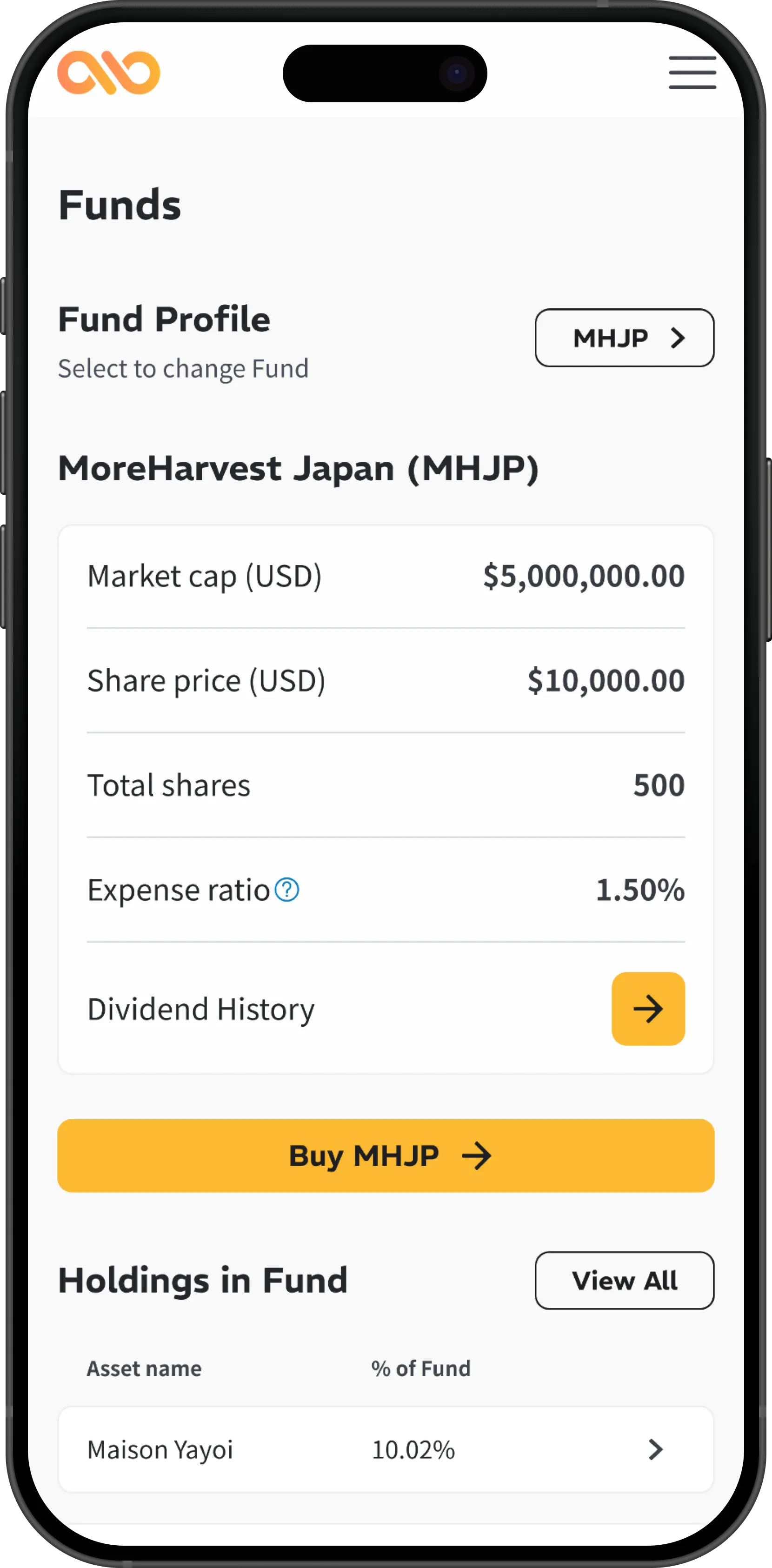This screenshot has width=772, height=1568.
Task: Click the Holdings in Fund section header
Action: pyautogui.click(x=202, y=1280)
